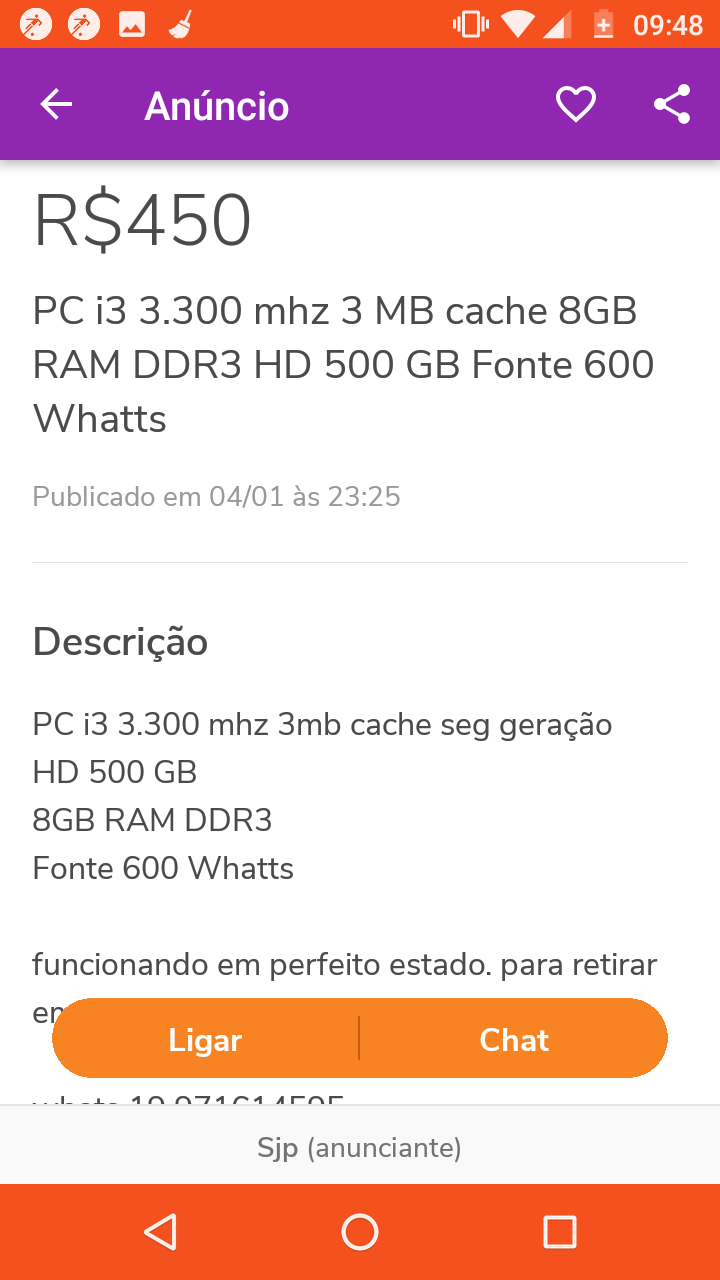Screen dimensions: 720x1280
Task: Start a Chat with the seller
Action: (514, 1039)
